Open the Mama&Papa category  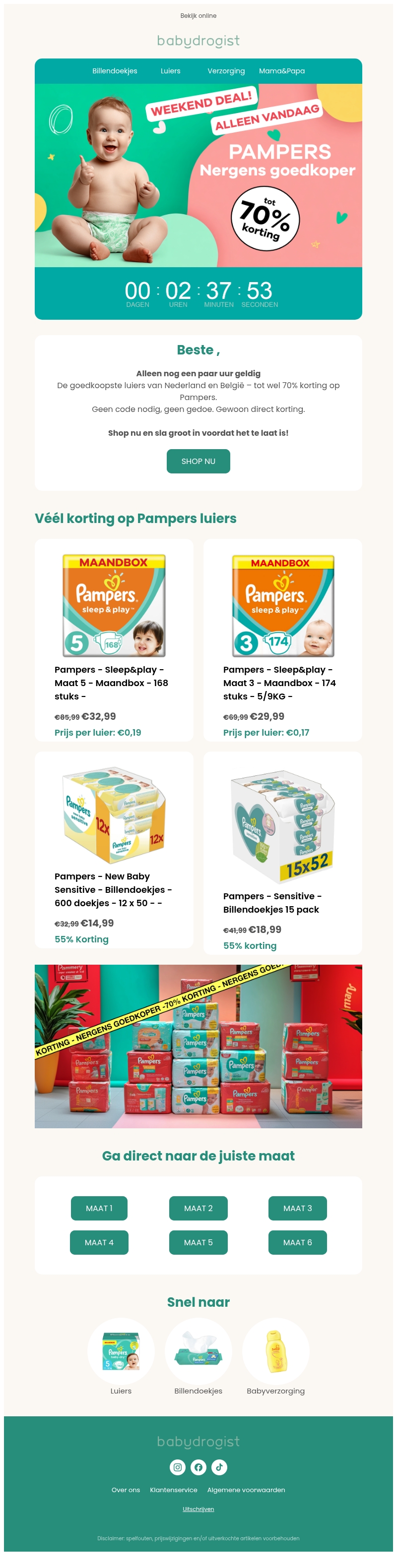point(281,71)
